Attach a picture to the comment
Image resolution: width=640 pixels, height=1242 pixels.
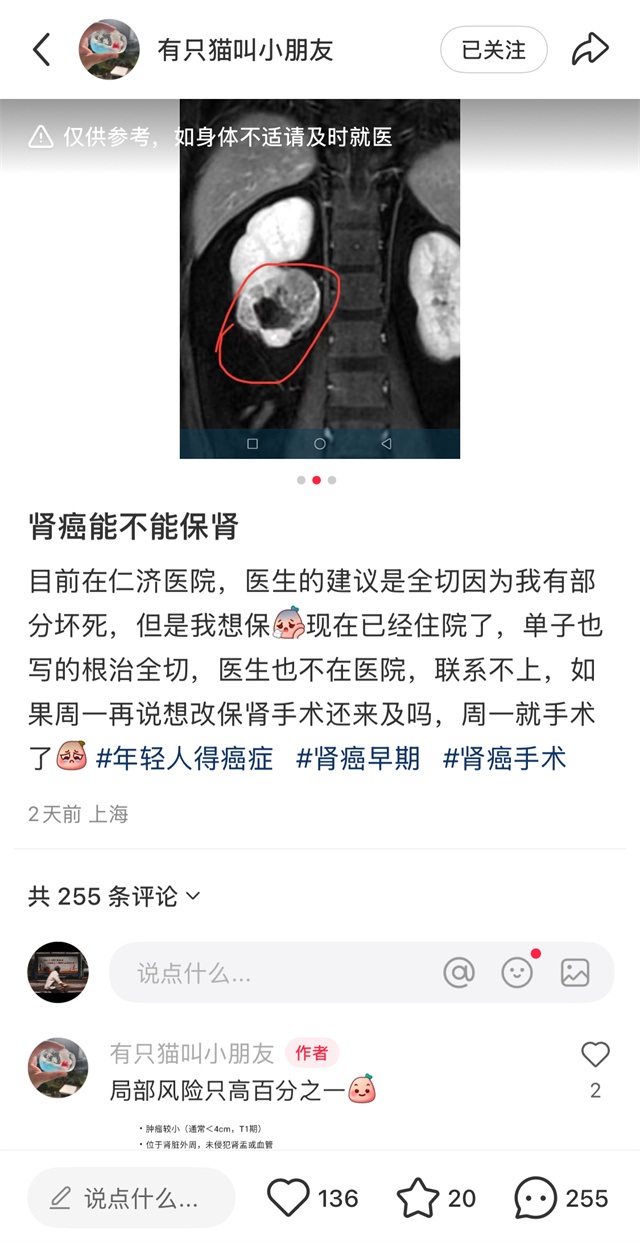pos(575,972)
